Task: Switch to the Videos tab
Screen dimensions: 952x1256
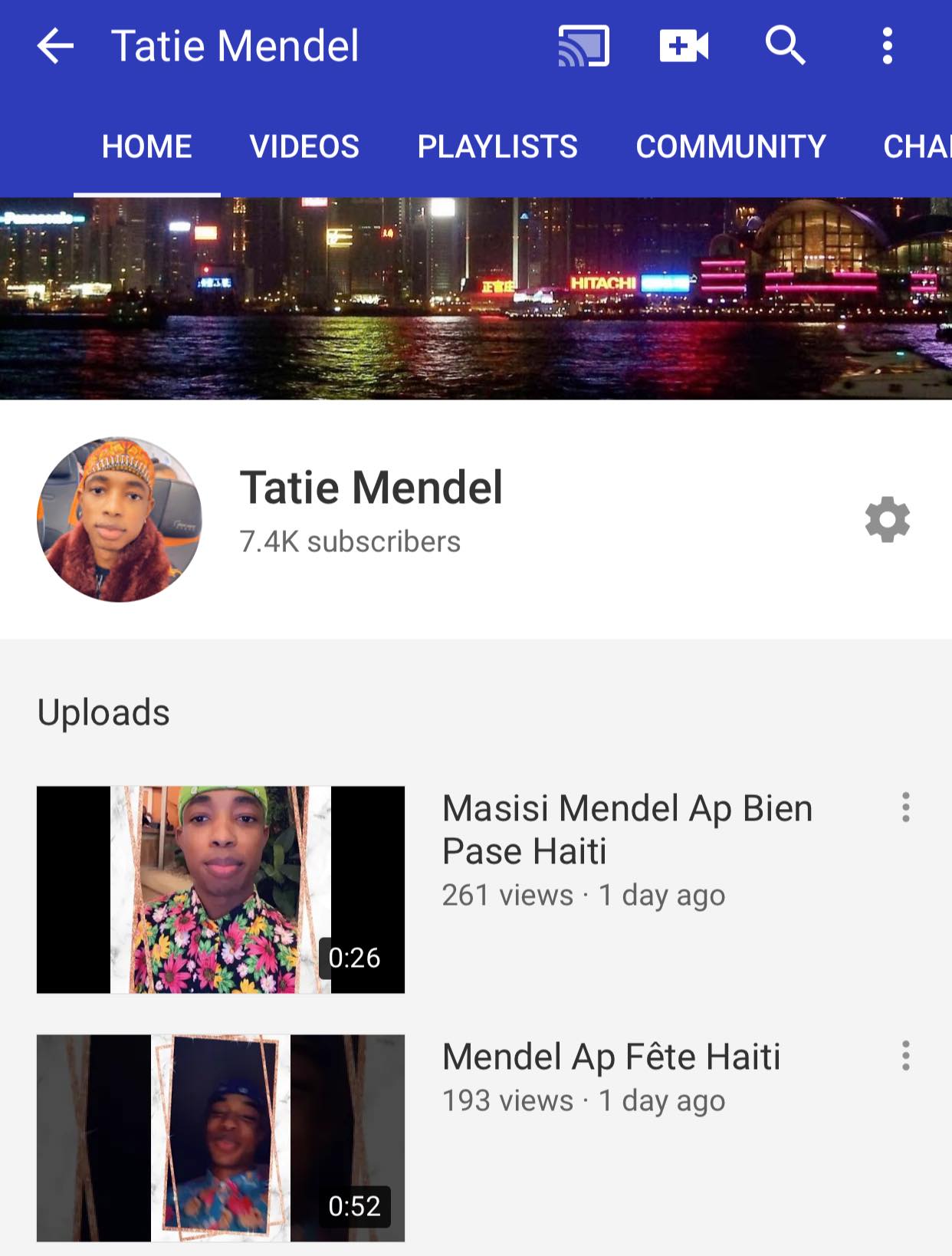Action: click(304, 146)
